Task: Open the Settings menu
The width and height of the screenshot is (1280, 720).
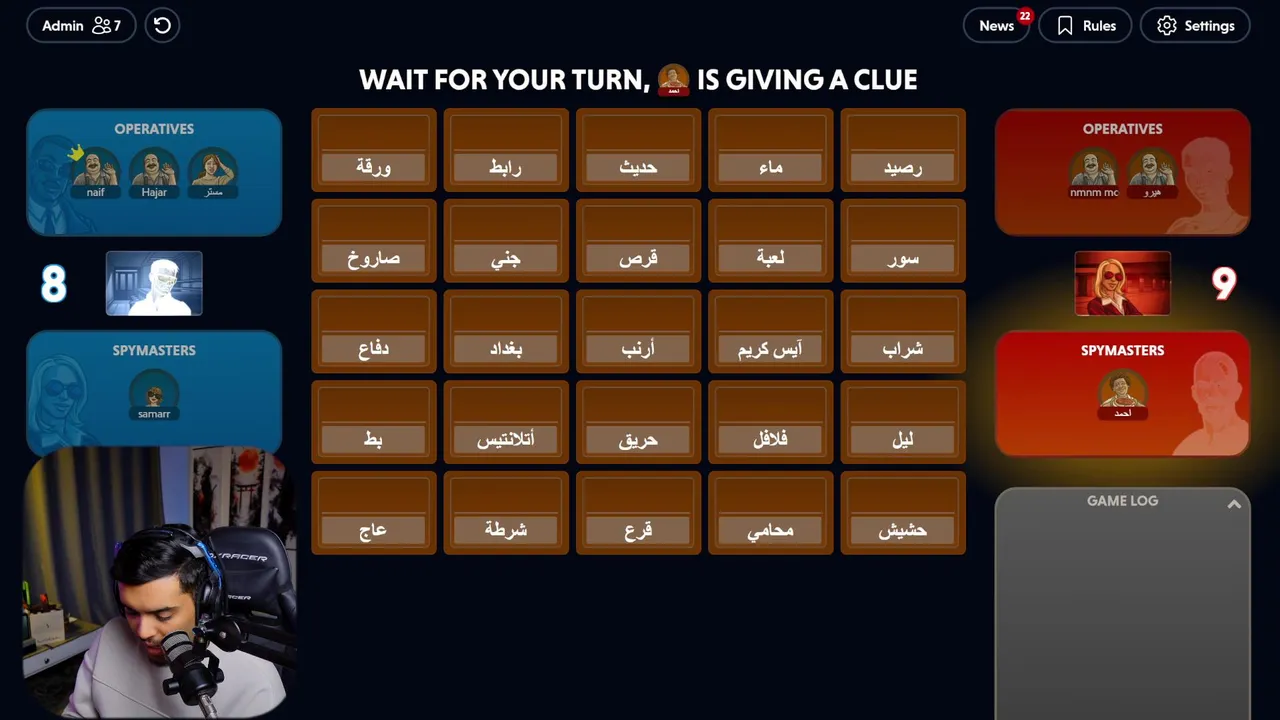Action: point(1195,26)
